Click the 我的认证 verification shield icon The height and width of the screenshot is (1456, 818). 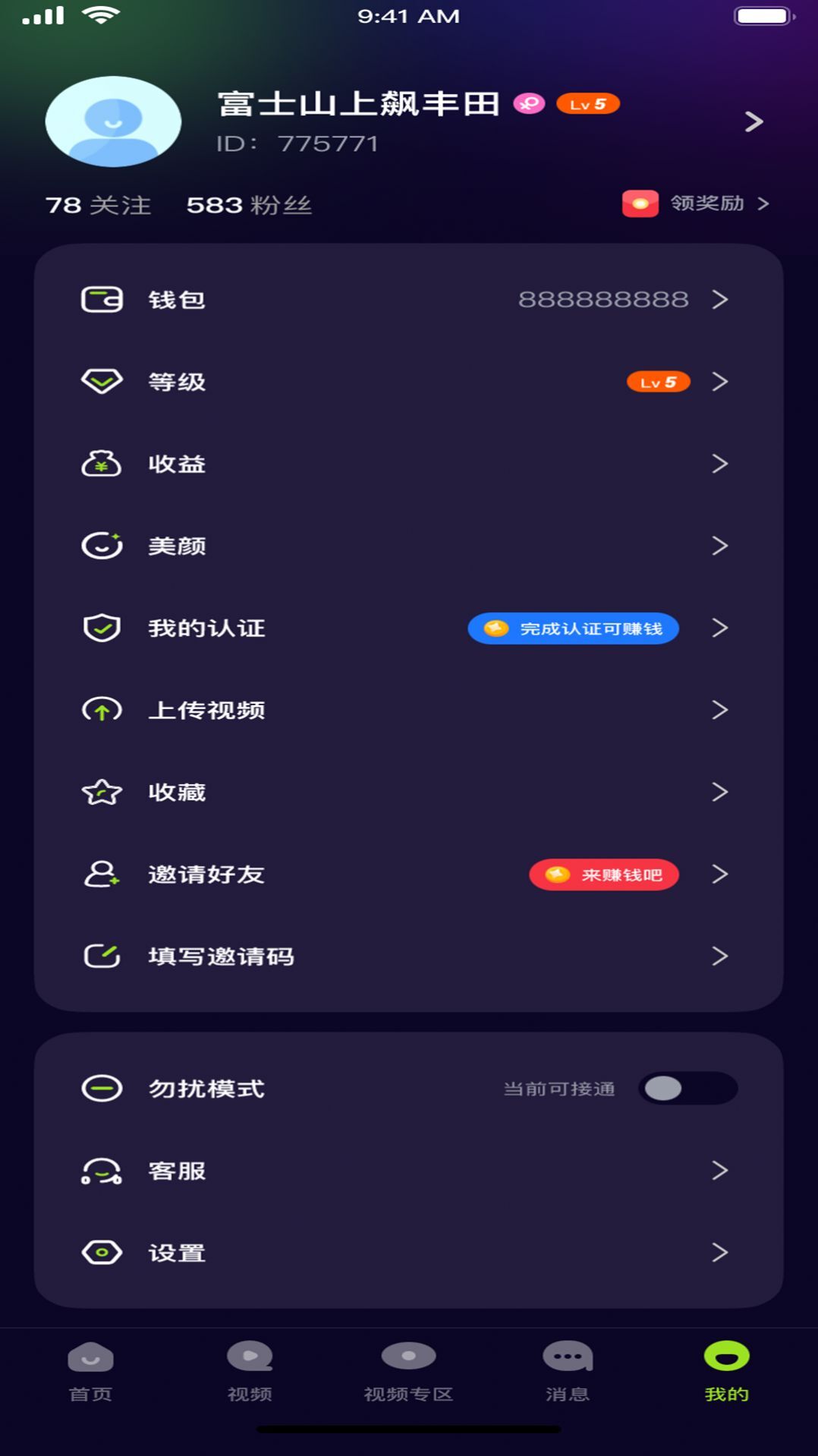102,628
